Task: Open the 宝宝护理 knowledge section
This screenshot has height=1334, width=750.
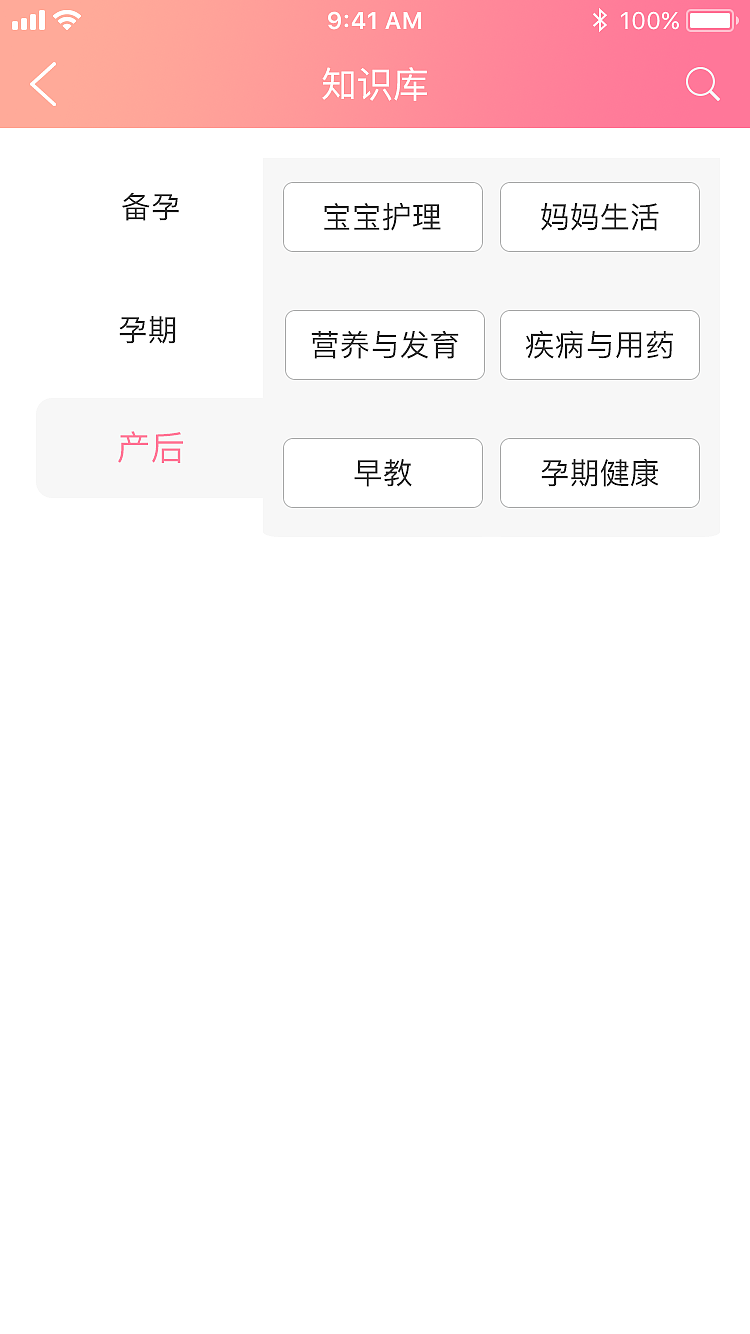Action: [383, 217]
